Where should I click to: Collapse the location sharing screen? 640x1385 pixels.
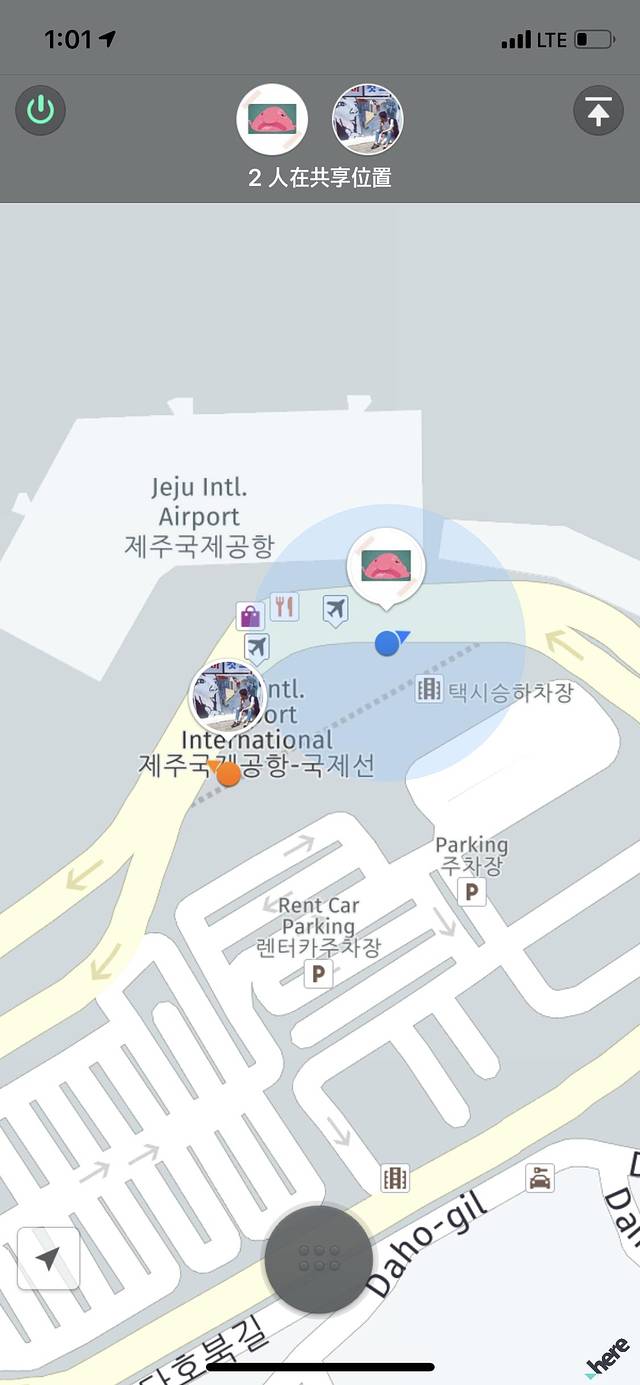(x=598, y=111)
